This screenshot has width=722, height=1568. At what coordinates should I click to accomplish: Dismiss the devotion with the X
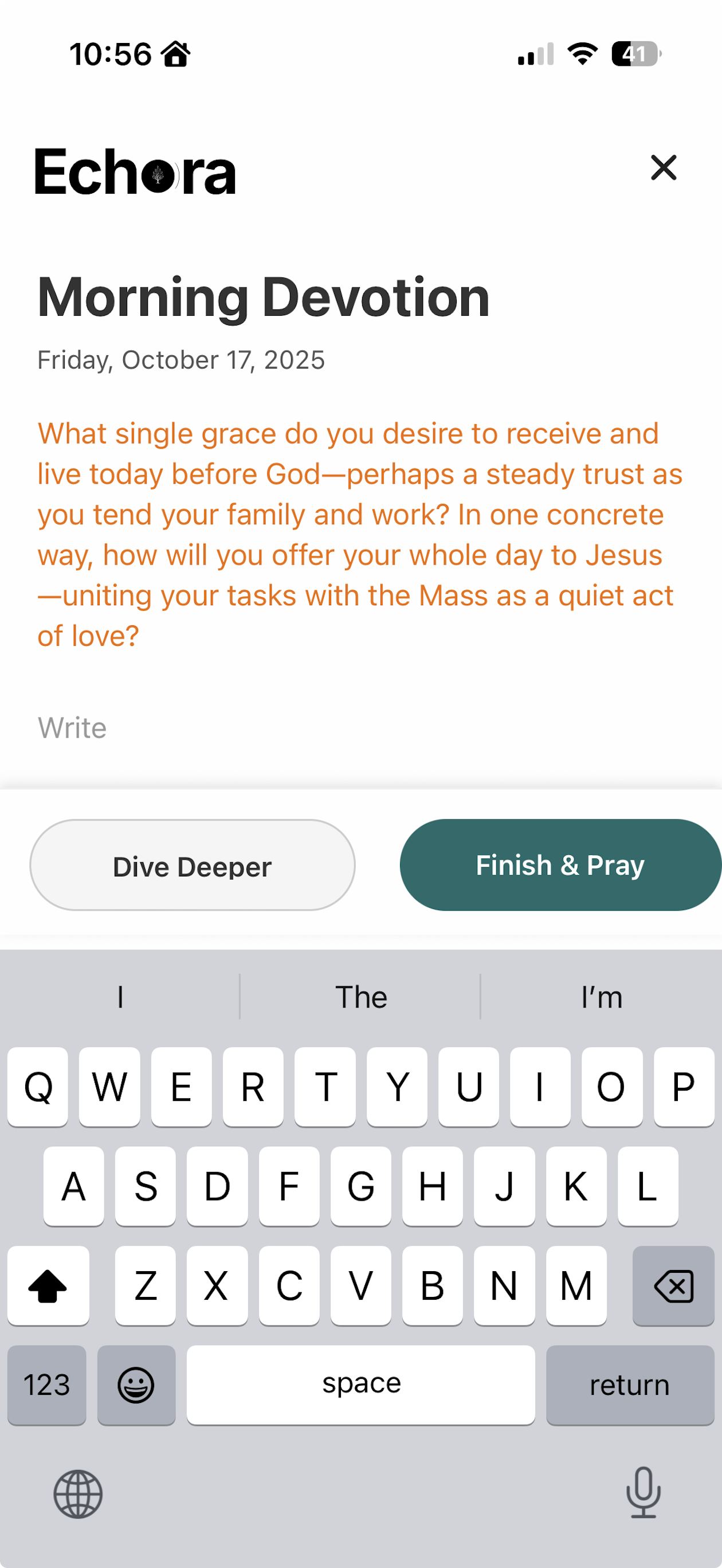click(x=663, y=168)
